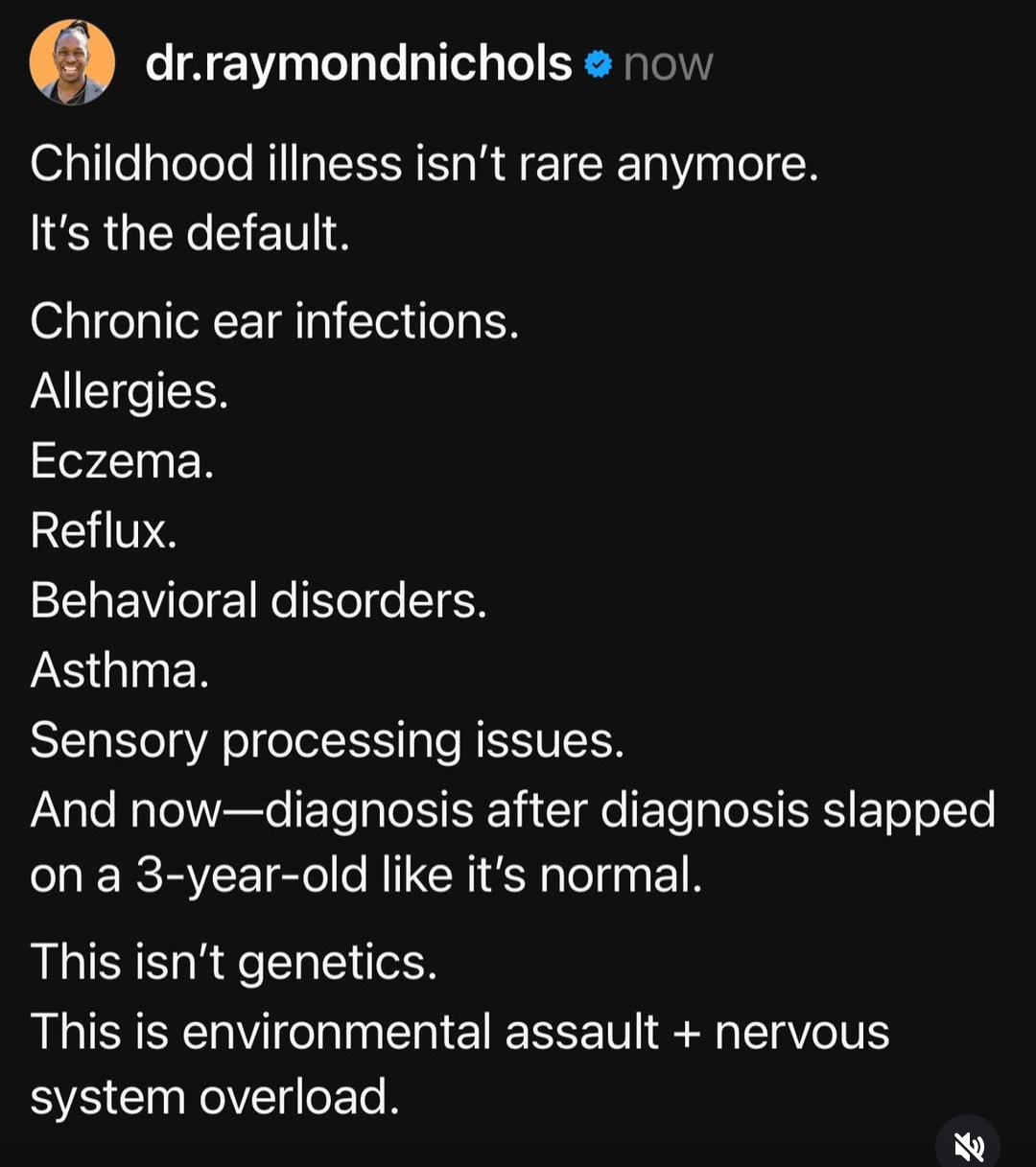1036x1167 pixels.
Task: Tap the dr.raymondnichols profile picture
Action: [x=72, y=62]
